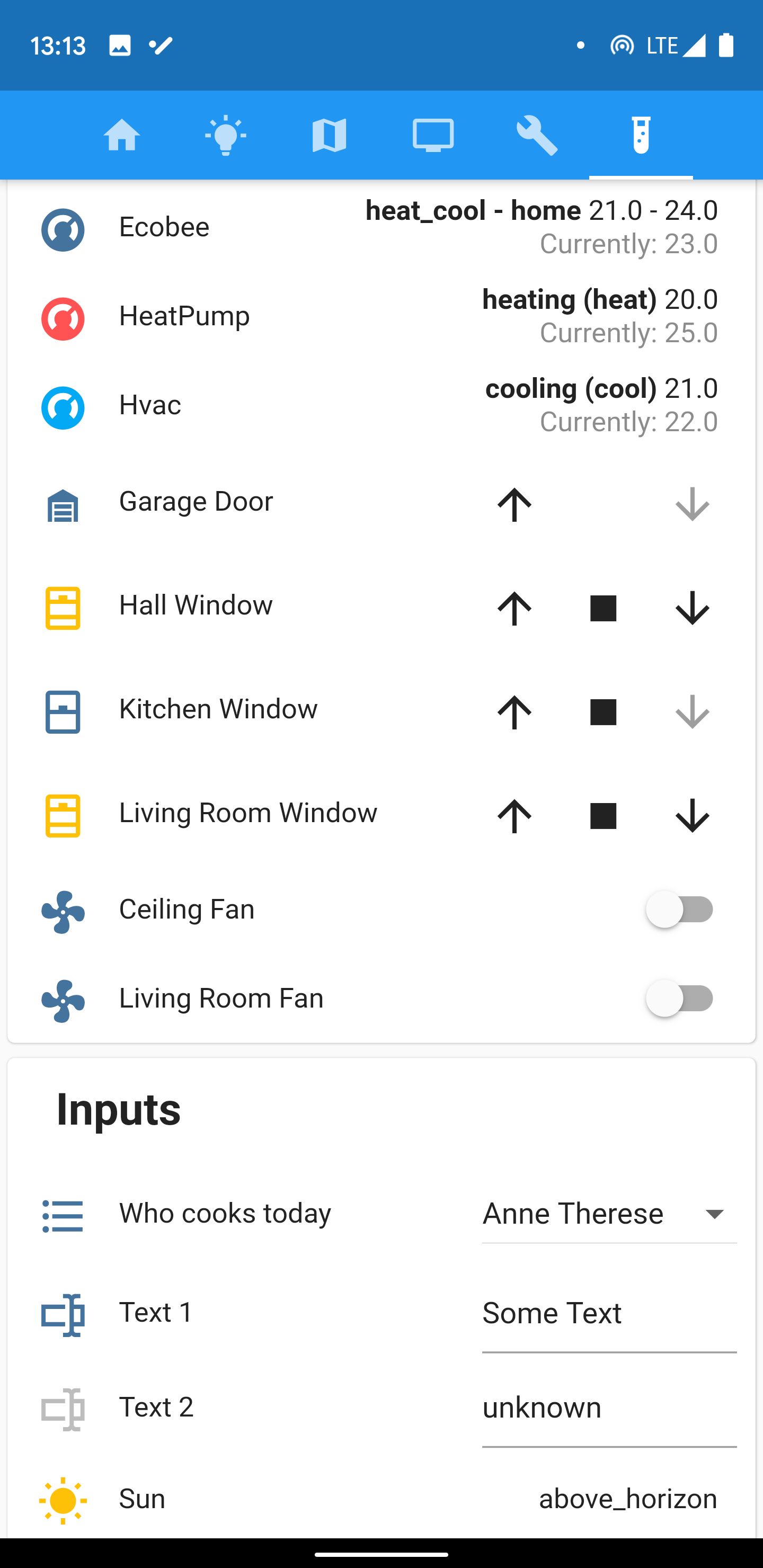Open the Sun entity row
Image resolution: width=763 pixels, height=1568 pixels.
click(x=381, y=1500)
